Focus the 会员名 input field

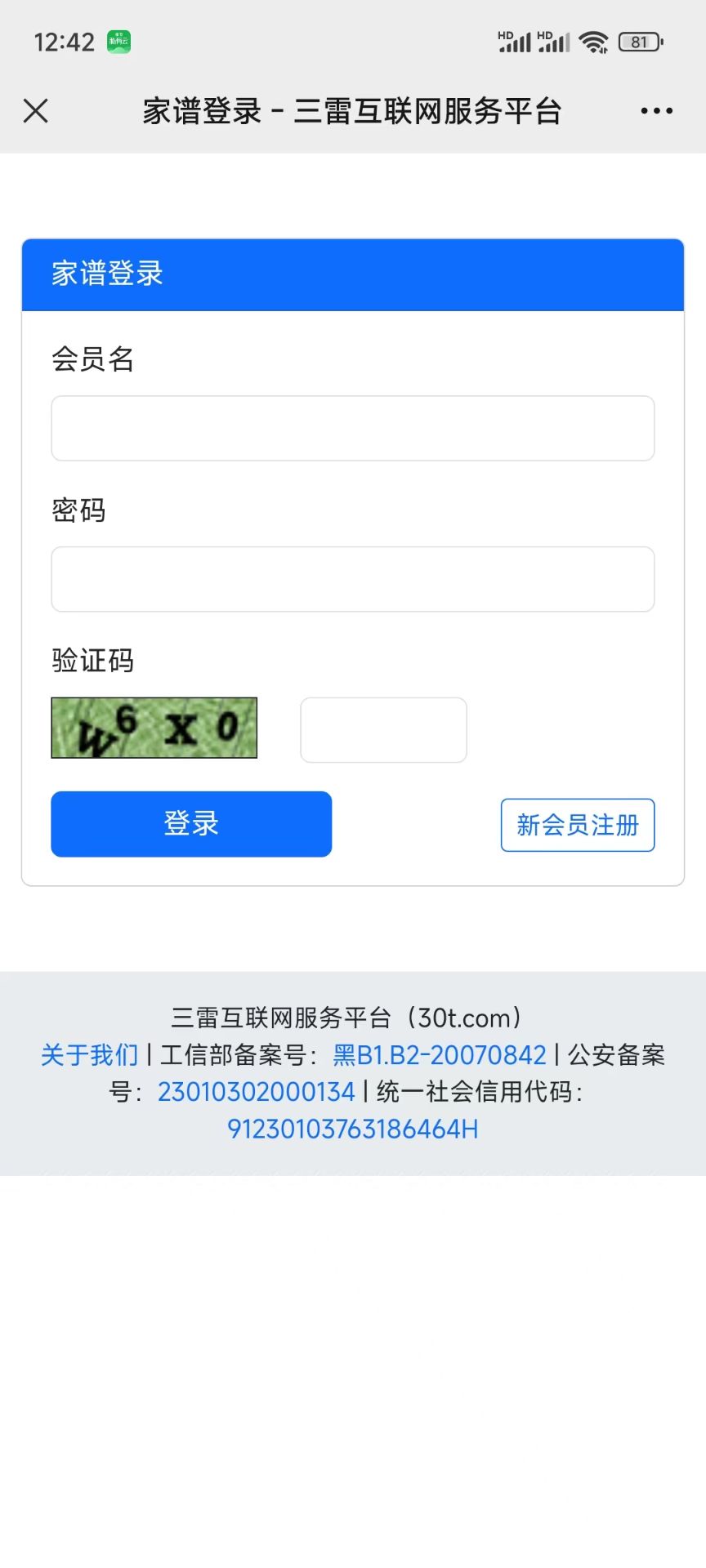point(352,429)
